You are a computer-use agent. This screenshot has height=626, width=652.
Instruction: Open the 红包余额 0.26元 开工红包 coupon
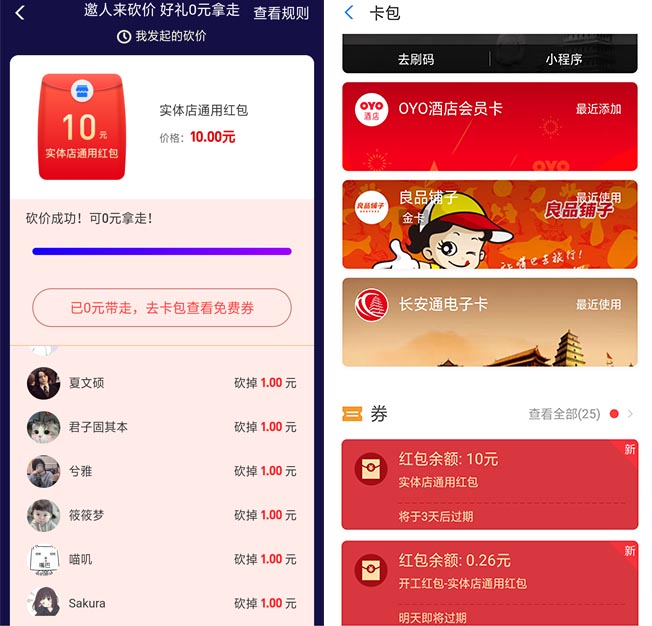click(x=489, y=580)
